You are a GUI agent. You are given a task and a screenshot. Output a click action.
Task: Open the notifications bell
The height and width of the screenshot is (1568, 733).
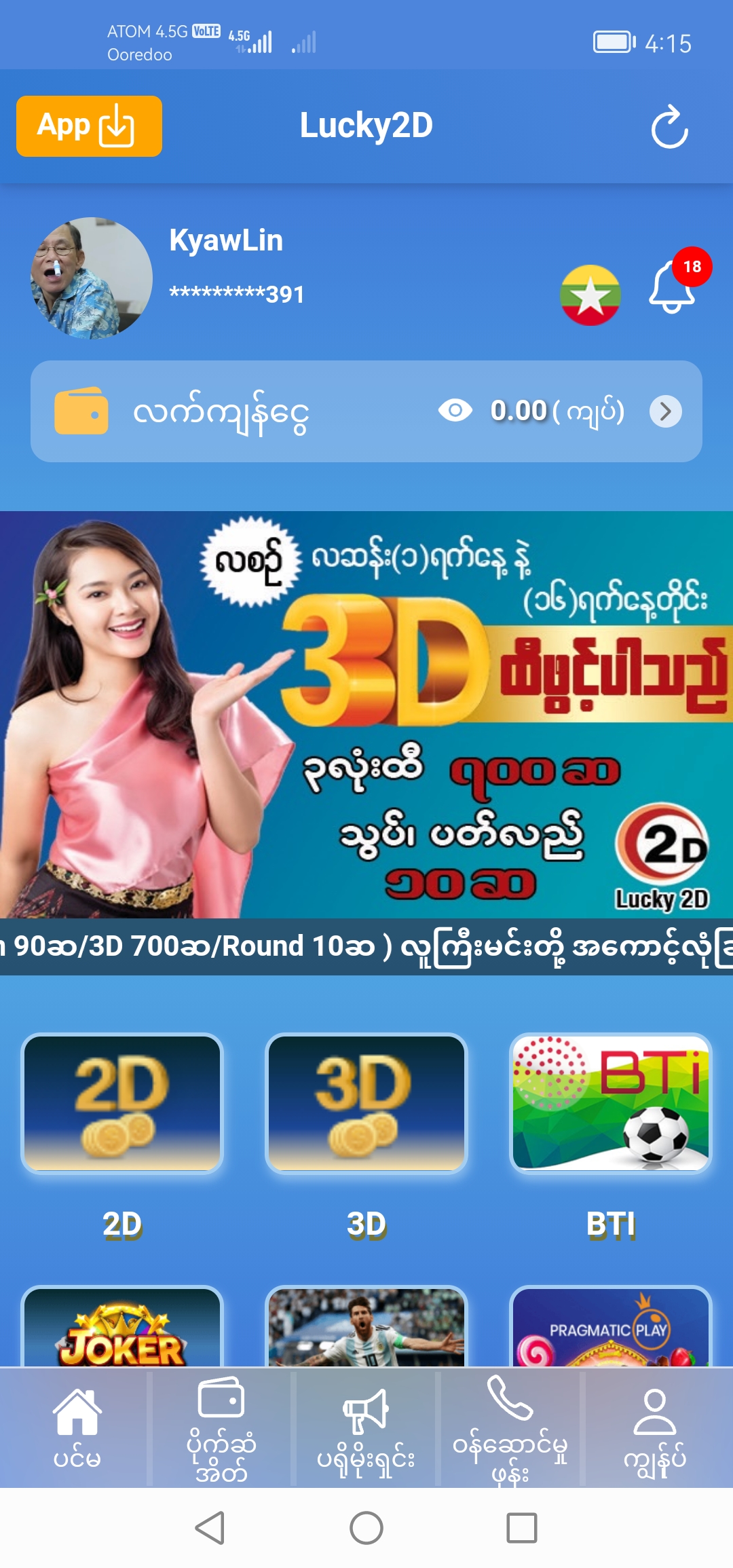point(672,288)
